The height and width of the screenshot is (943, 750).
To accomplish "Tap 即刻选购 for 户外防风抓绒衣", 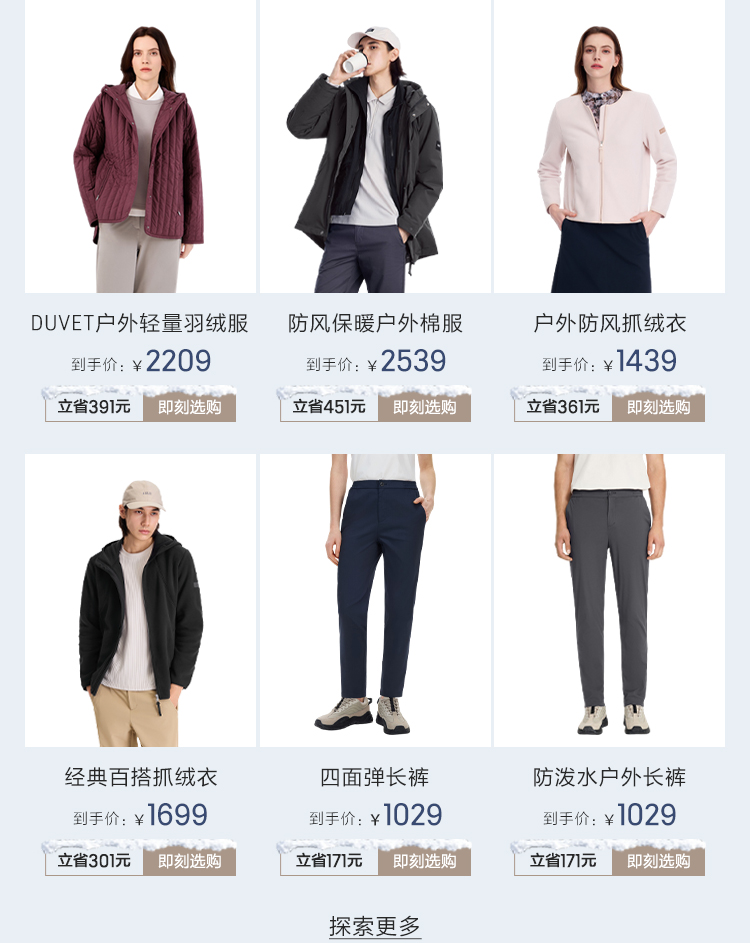I will pyautogui.click(x=658, y=407).
